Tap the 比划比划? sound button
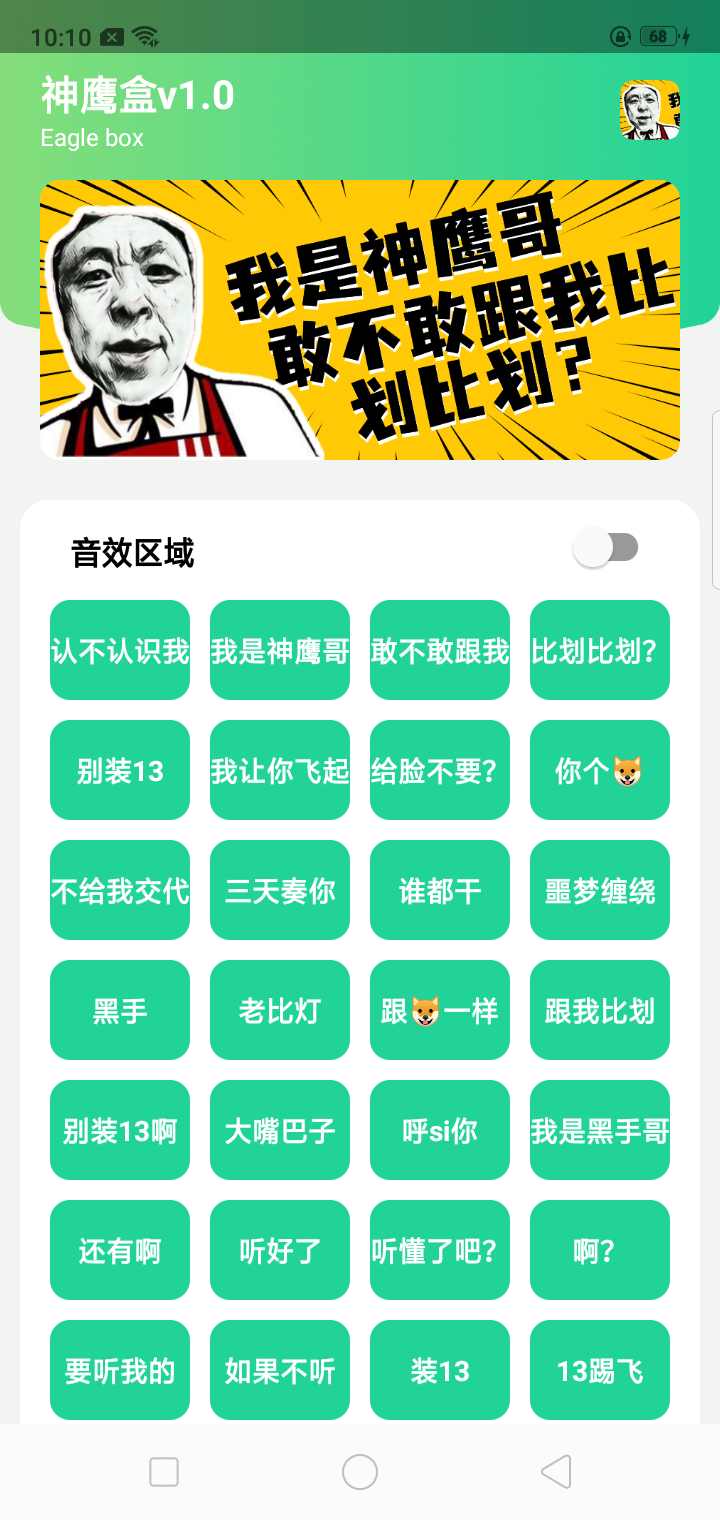This screenshot has height=1520, width=720. (x=599, y=649)
